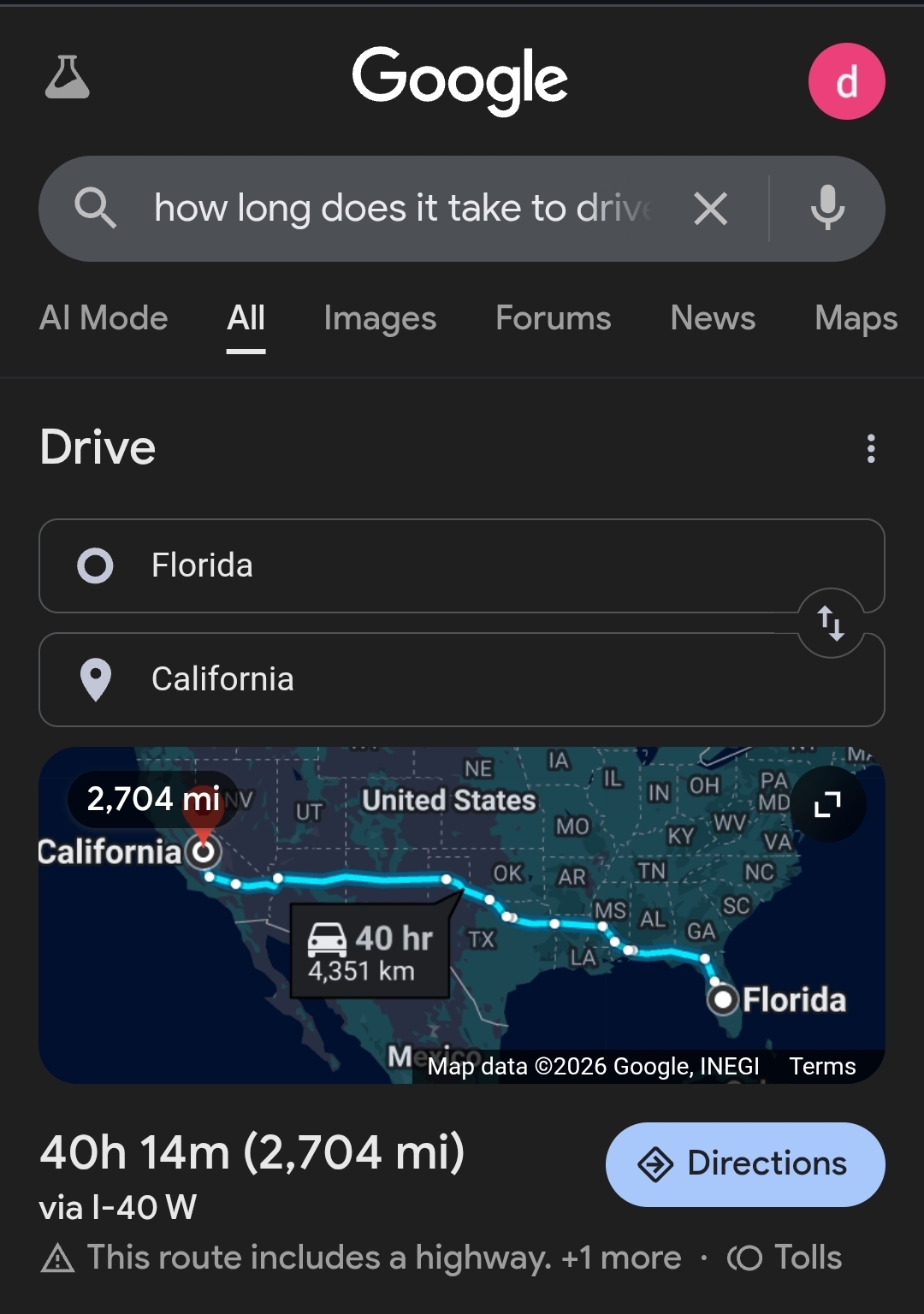Expand the route map to fullscreen
This screenshot has width=924, height=1314.
coord(827,804)
